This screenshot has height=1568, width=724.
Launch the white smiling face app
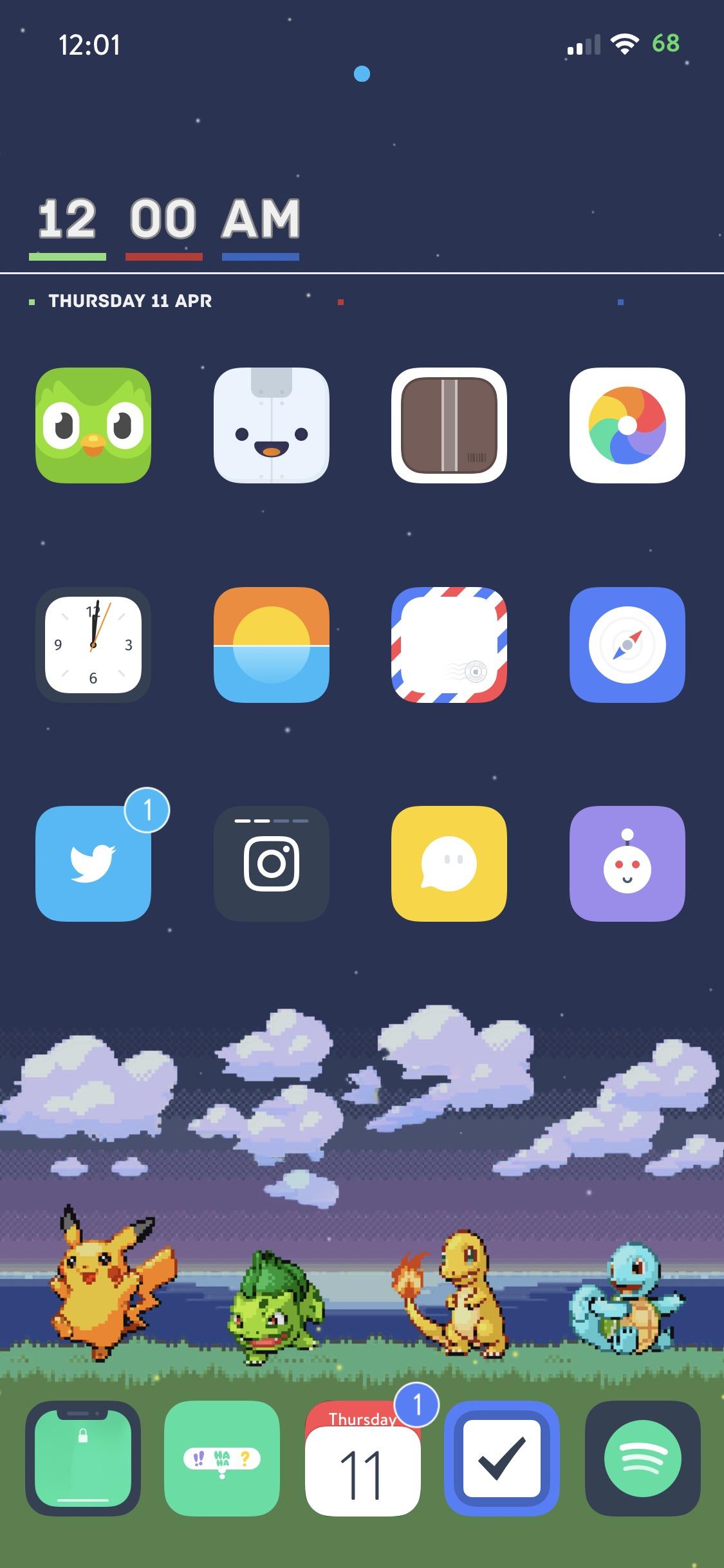[x=271, y=425]
